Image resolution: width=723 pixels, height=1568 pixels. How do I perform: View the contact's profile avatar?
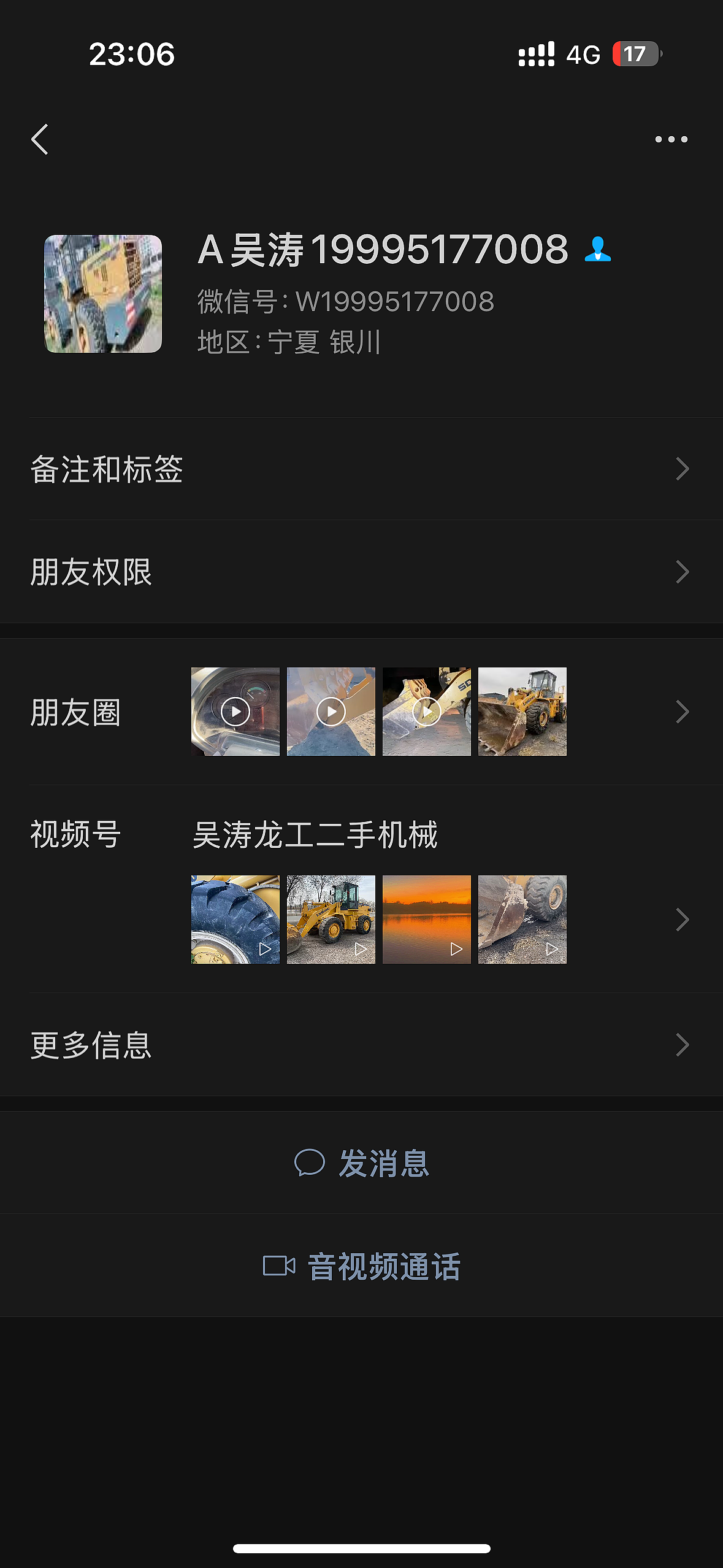103,294
